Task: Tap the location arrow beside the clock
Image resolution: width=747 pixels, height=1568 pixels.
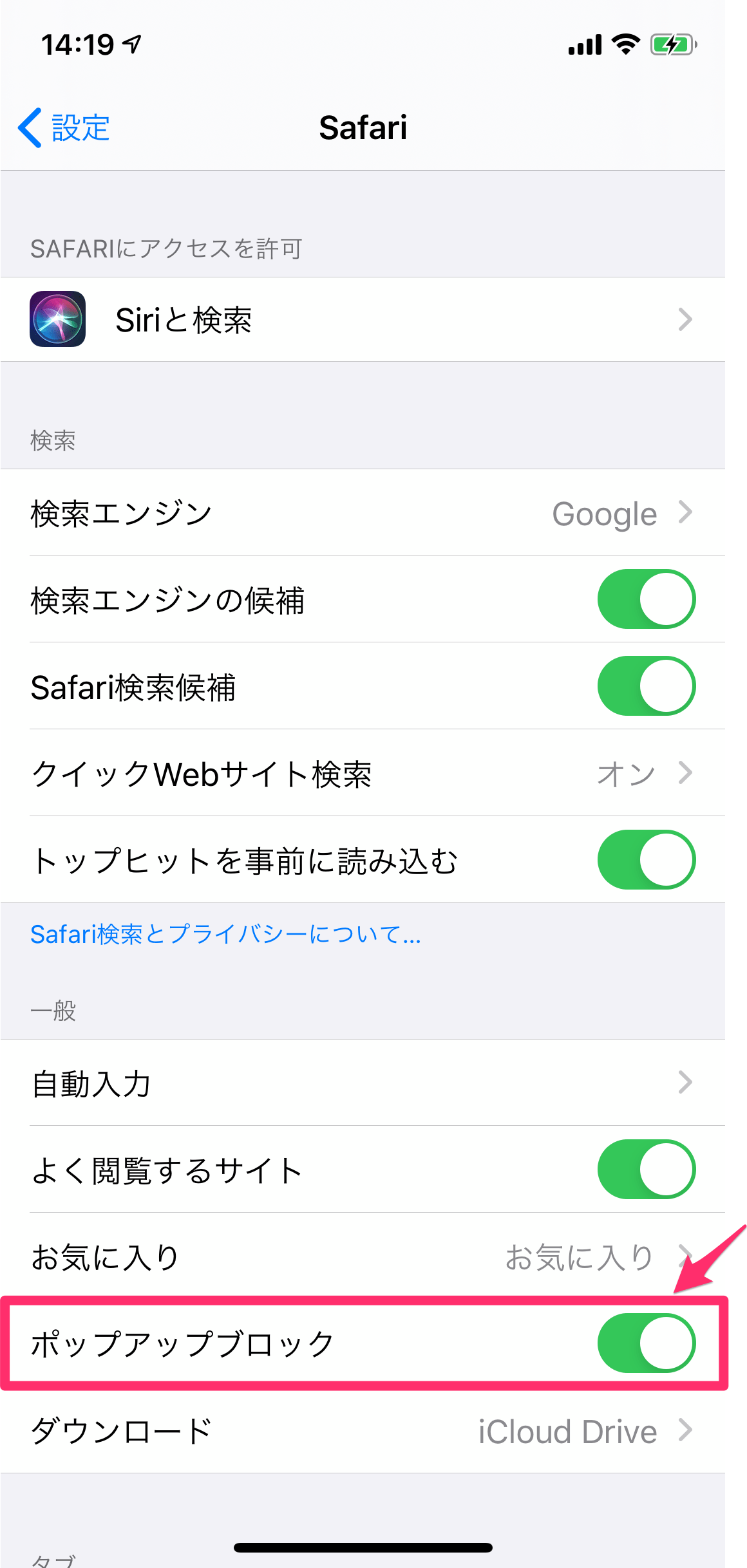Action: (132, 42)
